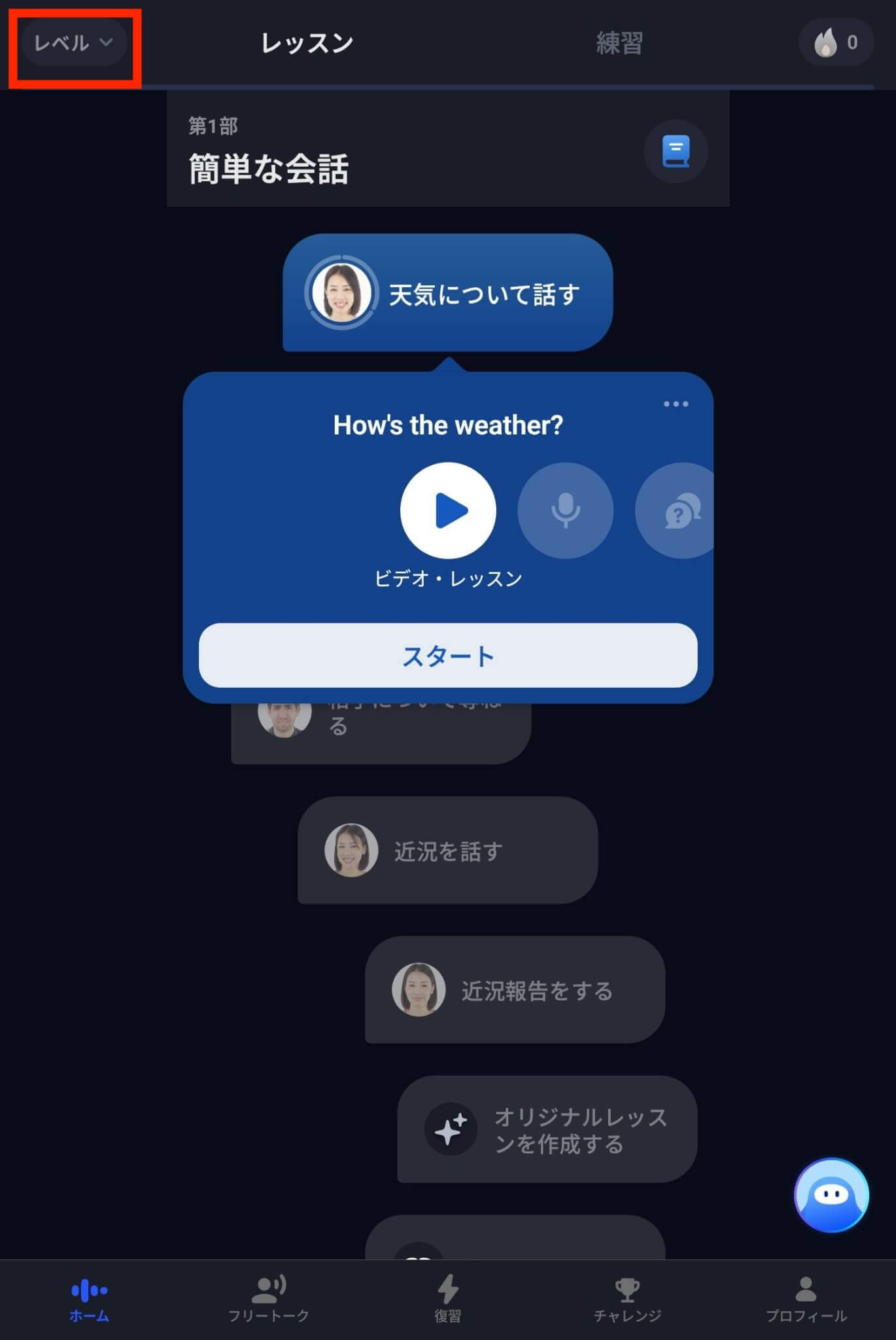Go to the ホーム tab

coord(89,1299)
